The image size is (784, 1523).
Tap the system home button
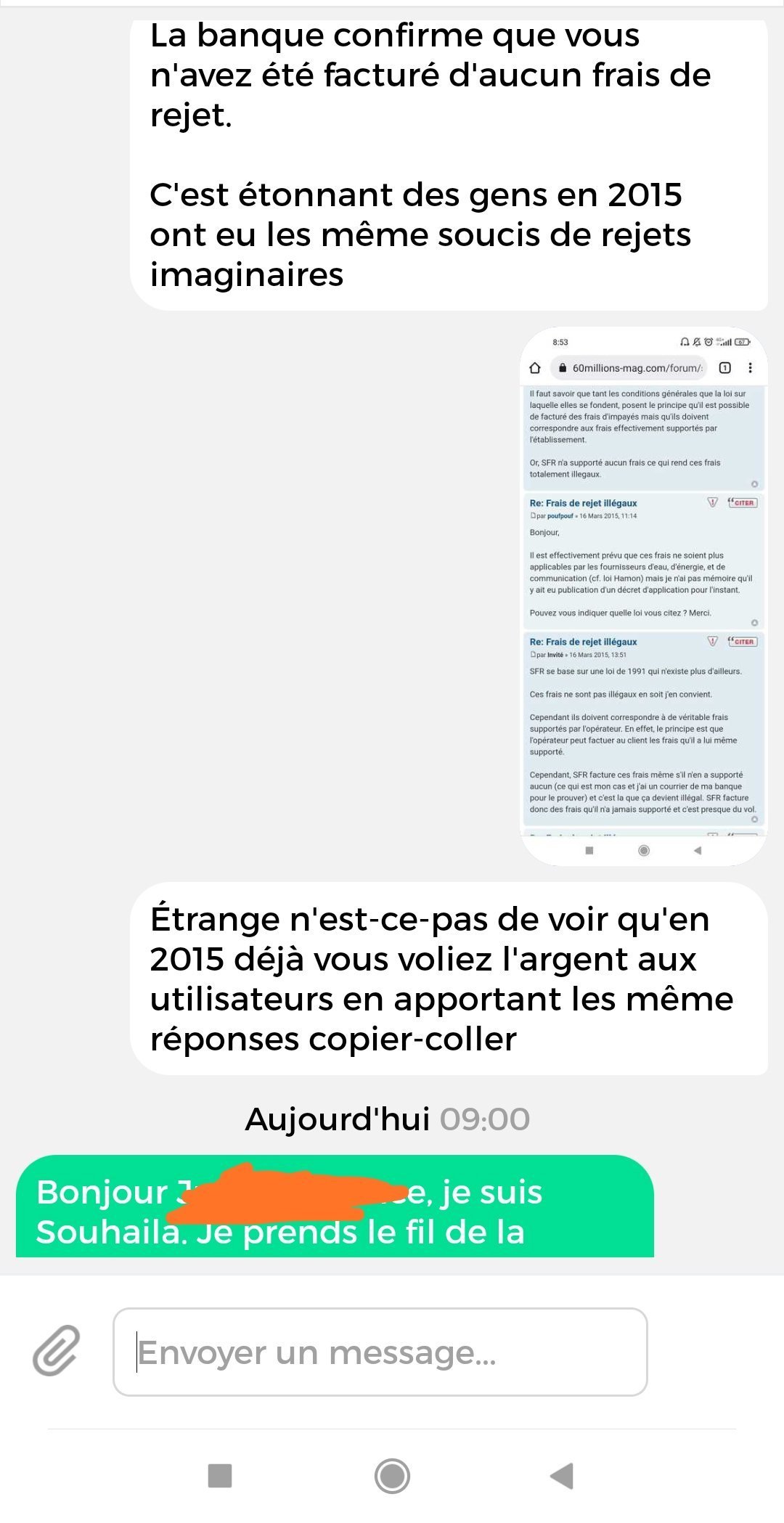[392, 1476]
